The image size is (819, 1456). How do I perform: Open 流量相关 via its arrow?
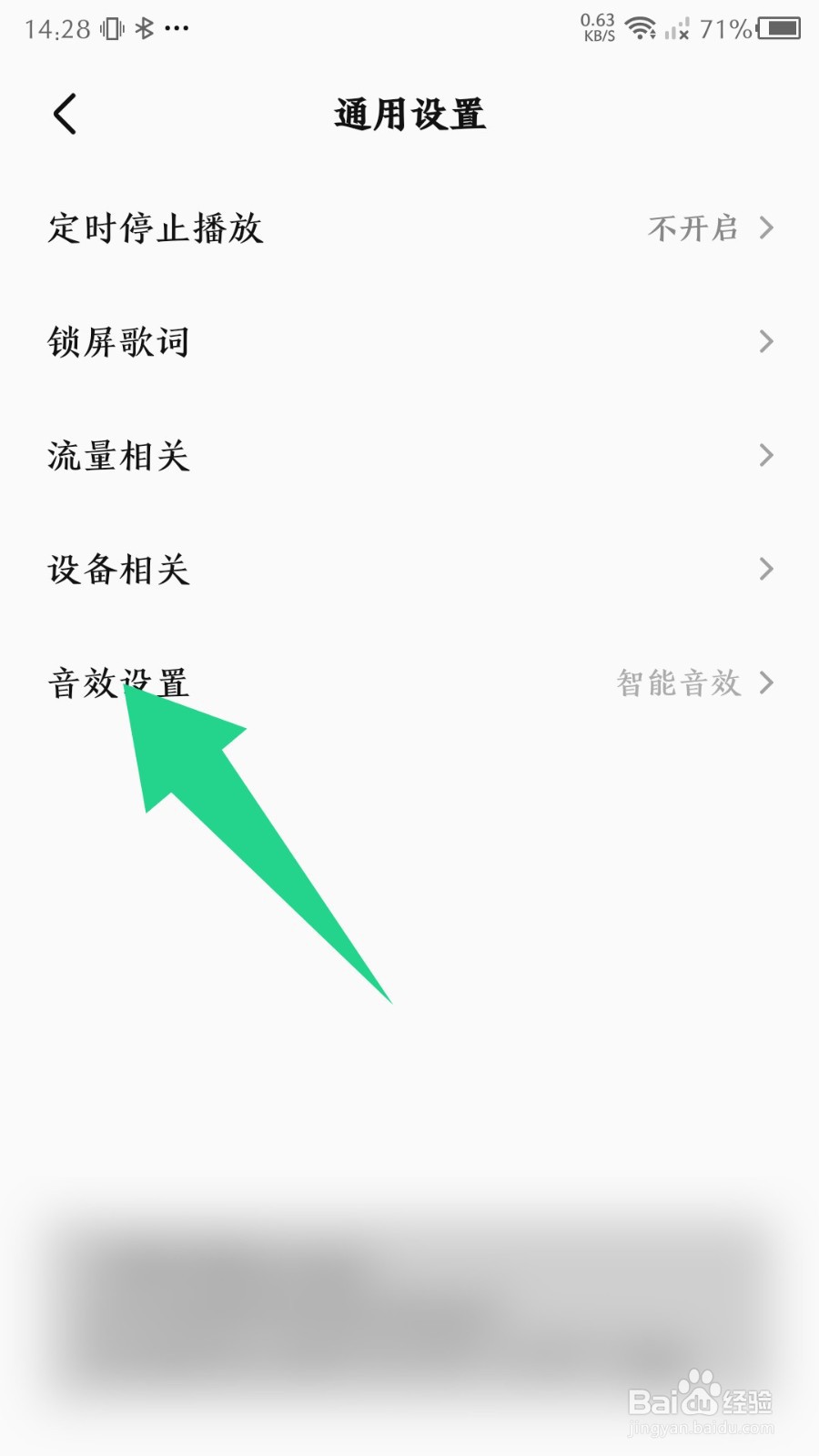pyautogui.click(x=765, y=455)
